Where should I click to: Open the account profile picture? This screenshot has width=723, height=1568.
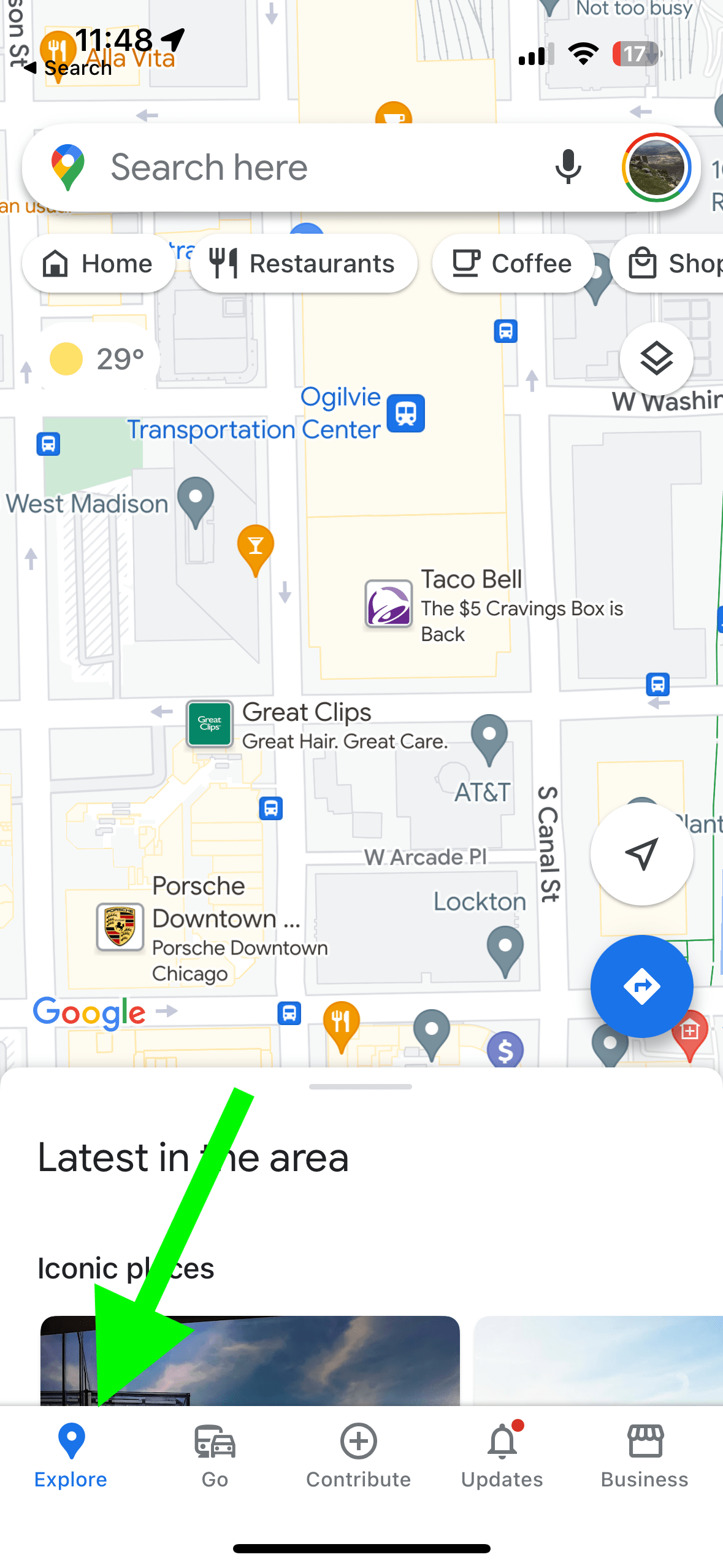click(656, 167)
